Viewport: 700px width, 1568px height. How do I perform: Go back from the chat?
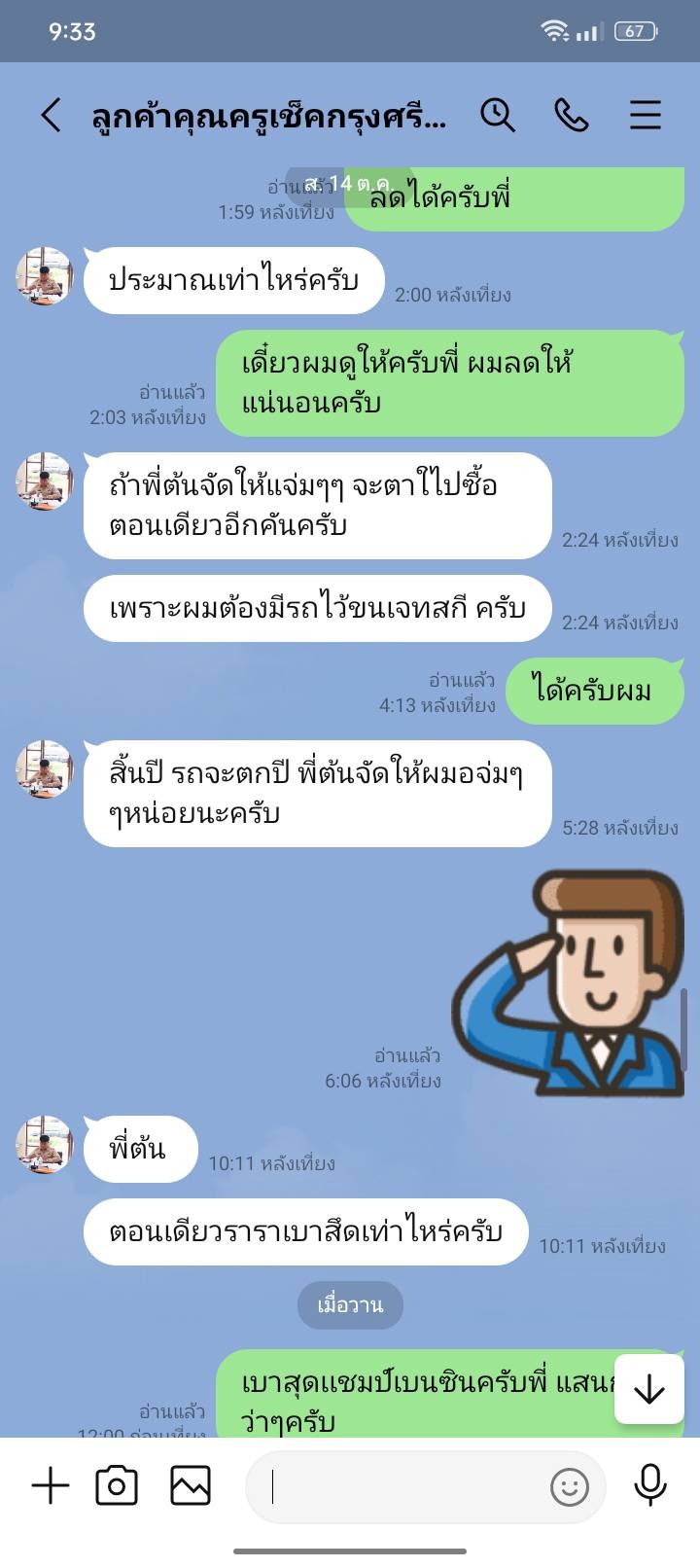51,116
